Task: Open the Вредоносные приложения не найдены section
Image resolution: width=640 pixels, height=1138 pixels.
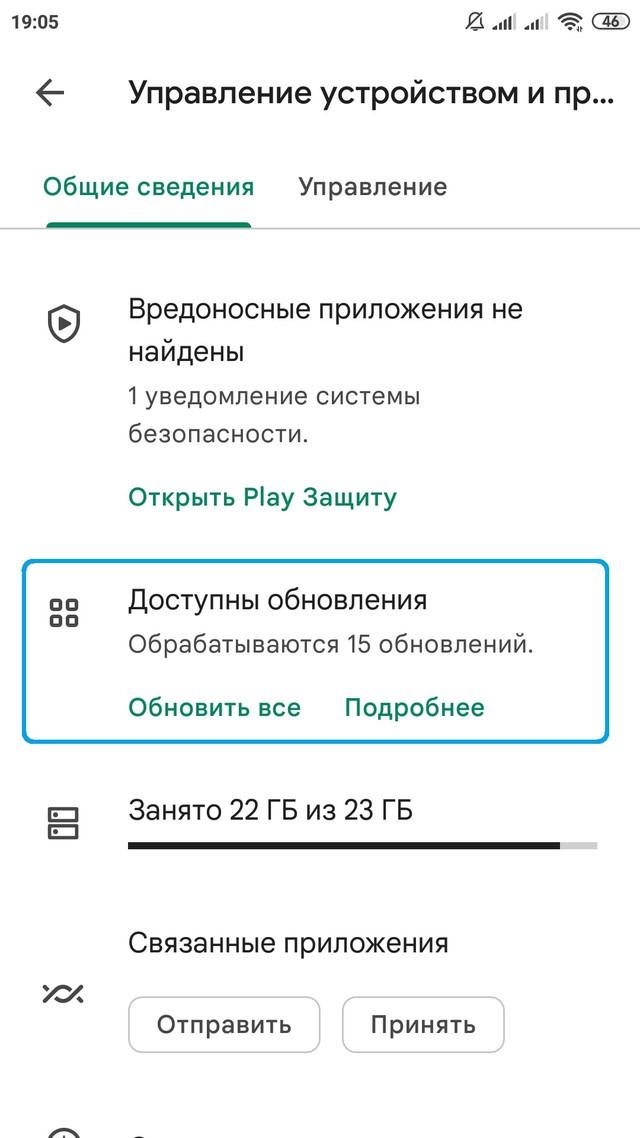Action: point(325,330)
